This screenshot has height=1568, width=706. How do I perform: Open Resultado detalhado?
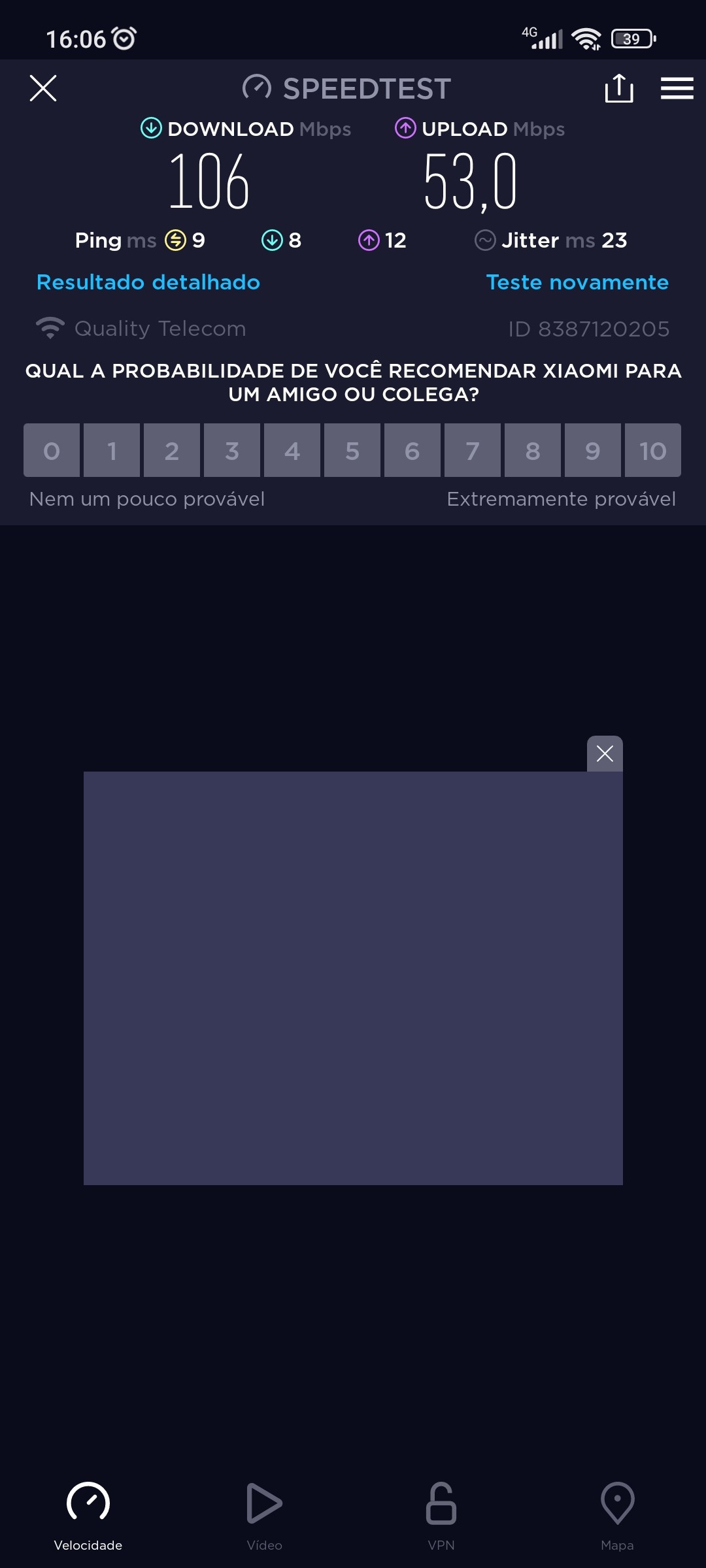148,282
